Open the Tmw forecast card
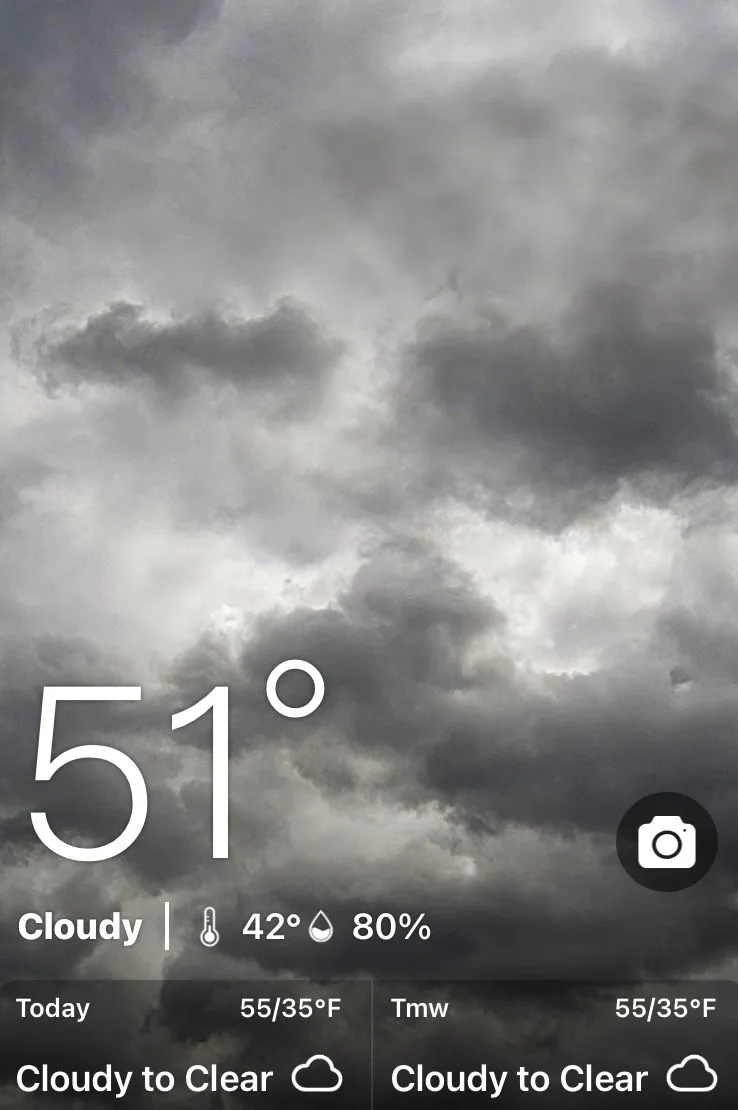Screen dimensions: 738x1110 pos(555,1046)
